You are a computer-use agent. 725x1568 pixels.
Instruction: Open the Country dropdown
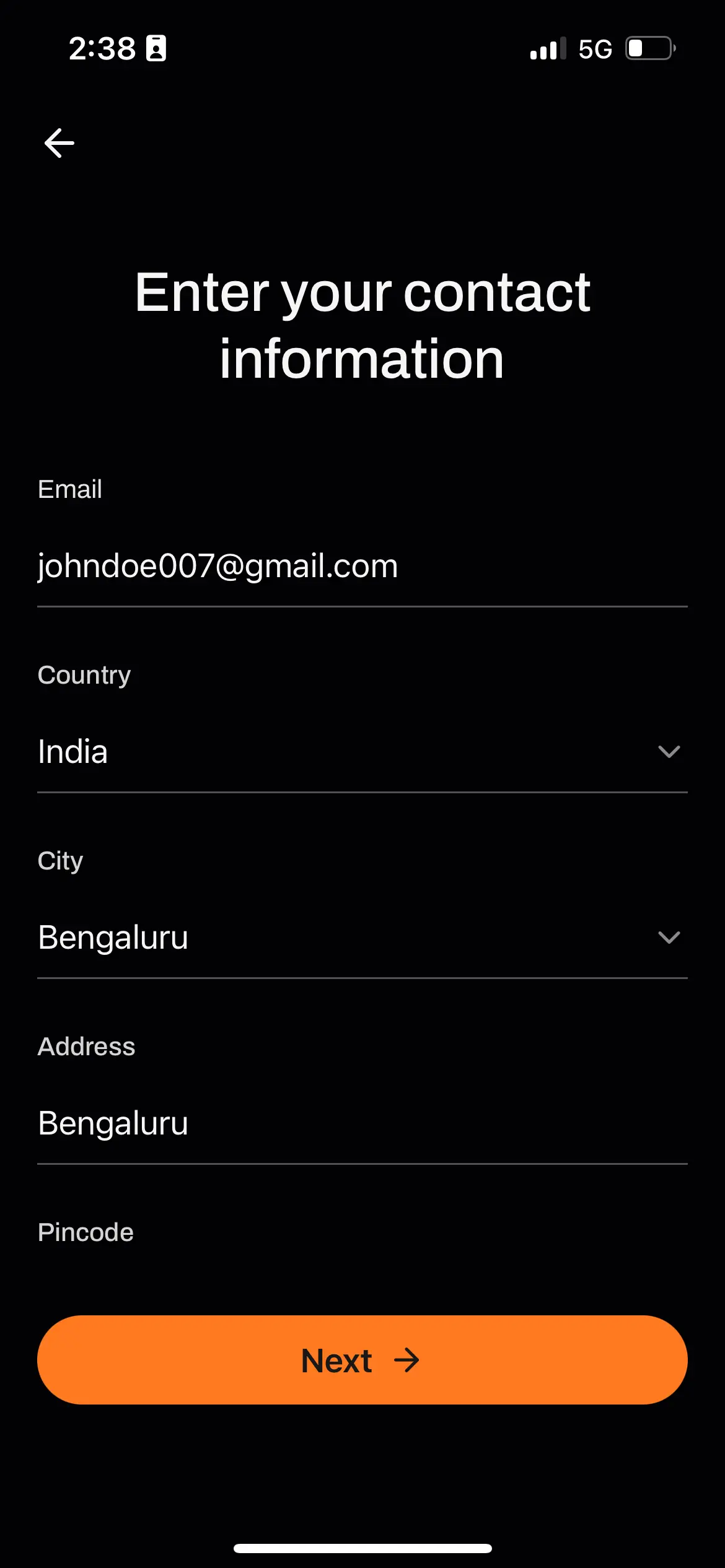click(x=362, y=752)
